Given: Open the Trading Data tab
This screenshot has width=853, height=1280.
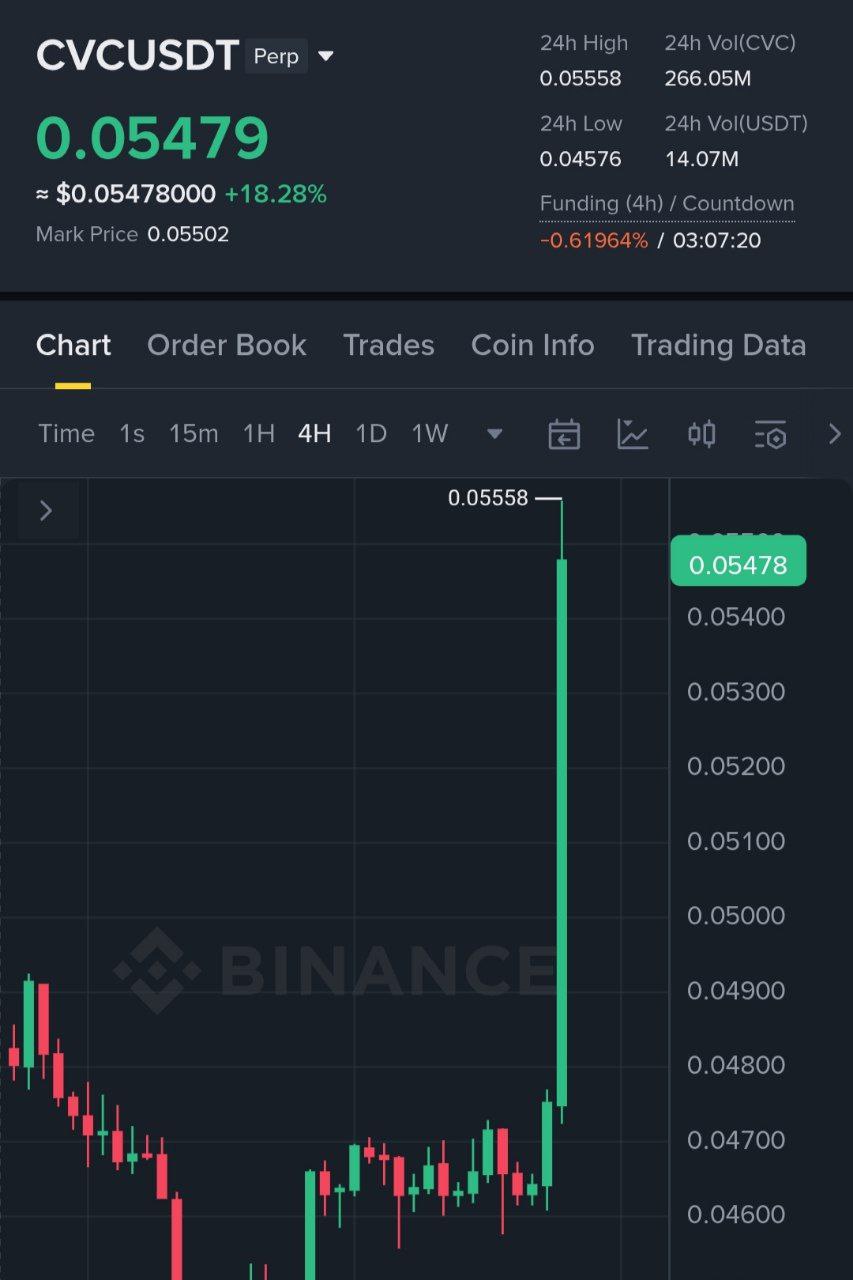Looking at the screenshot, I should pyautogui.click(x=718, y=345).
